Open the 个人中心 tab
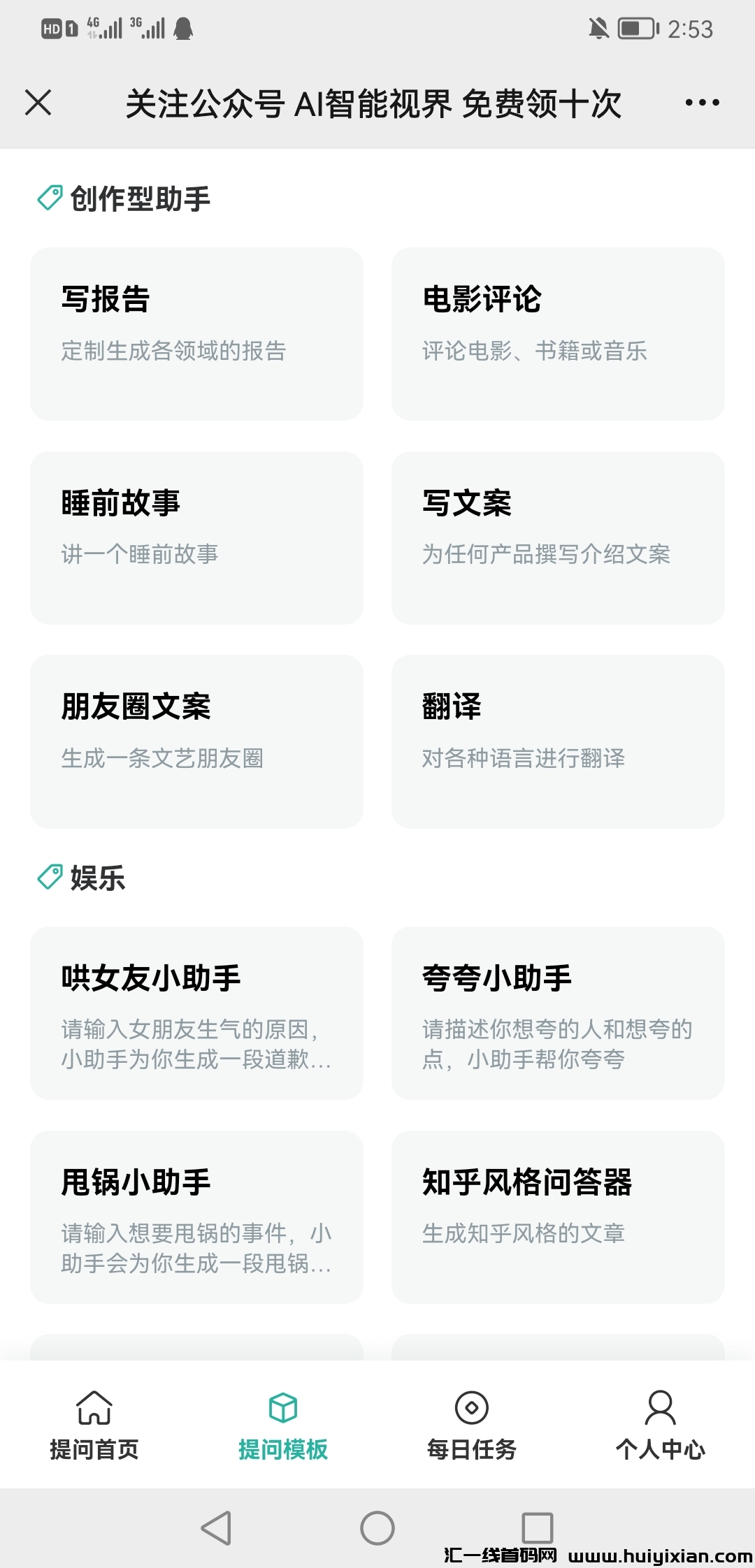The width and height of the screenshot is (755, 1568). click(x=660, y=1425)
